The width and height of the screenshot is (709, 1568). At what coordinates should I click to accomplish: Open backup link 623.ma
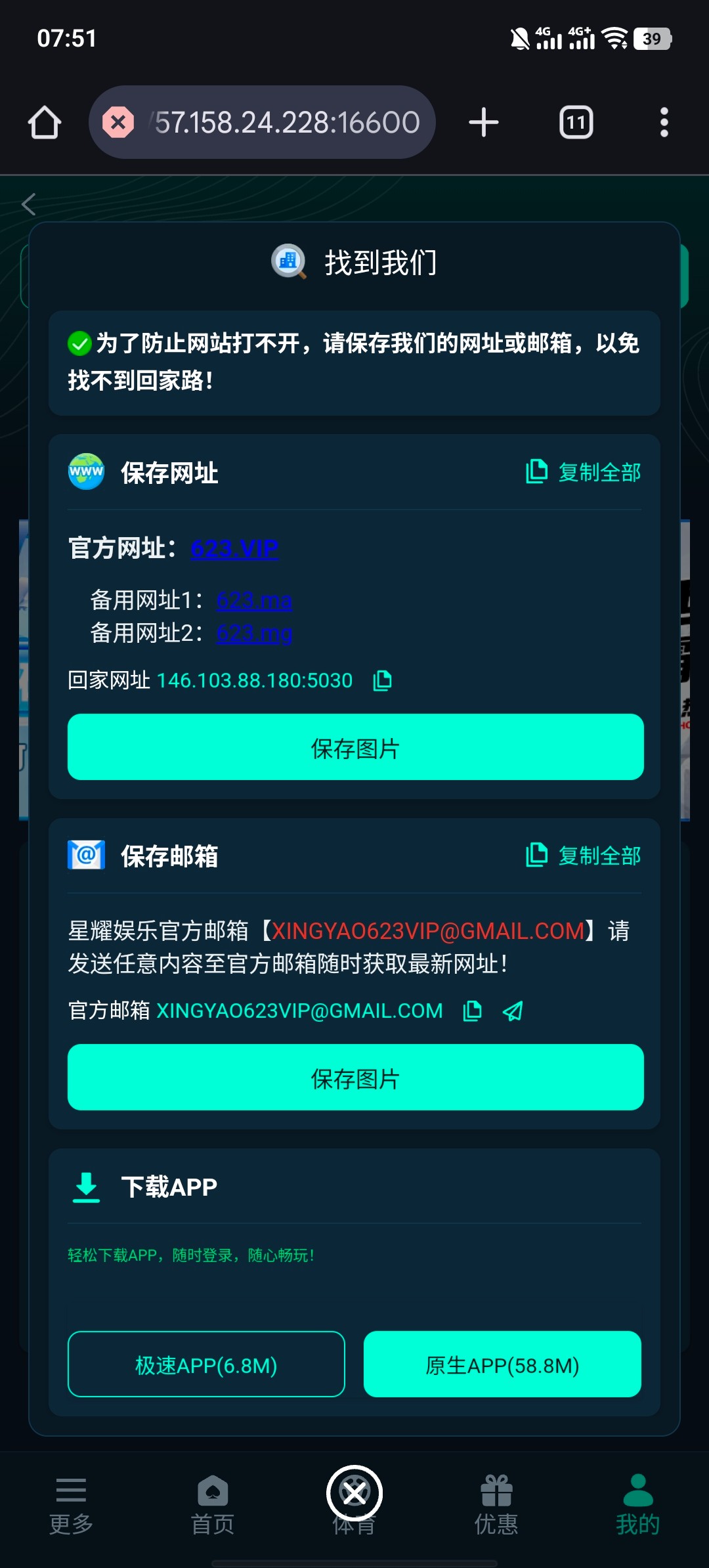click(x=254, y=600)
